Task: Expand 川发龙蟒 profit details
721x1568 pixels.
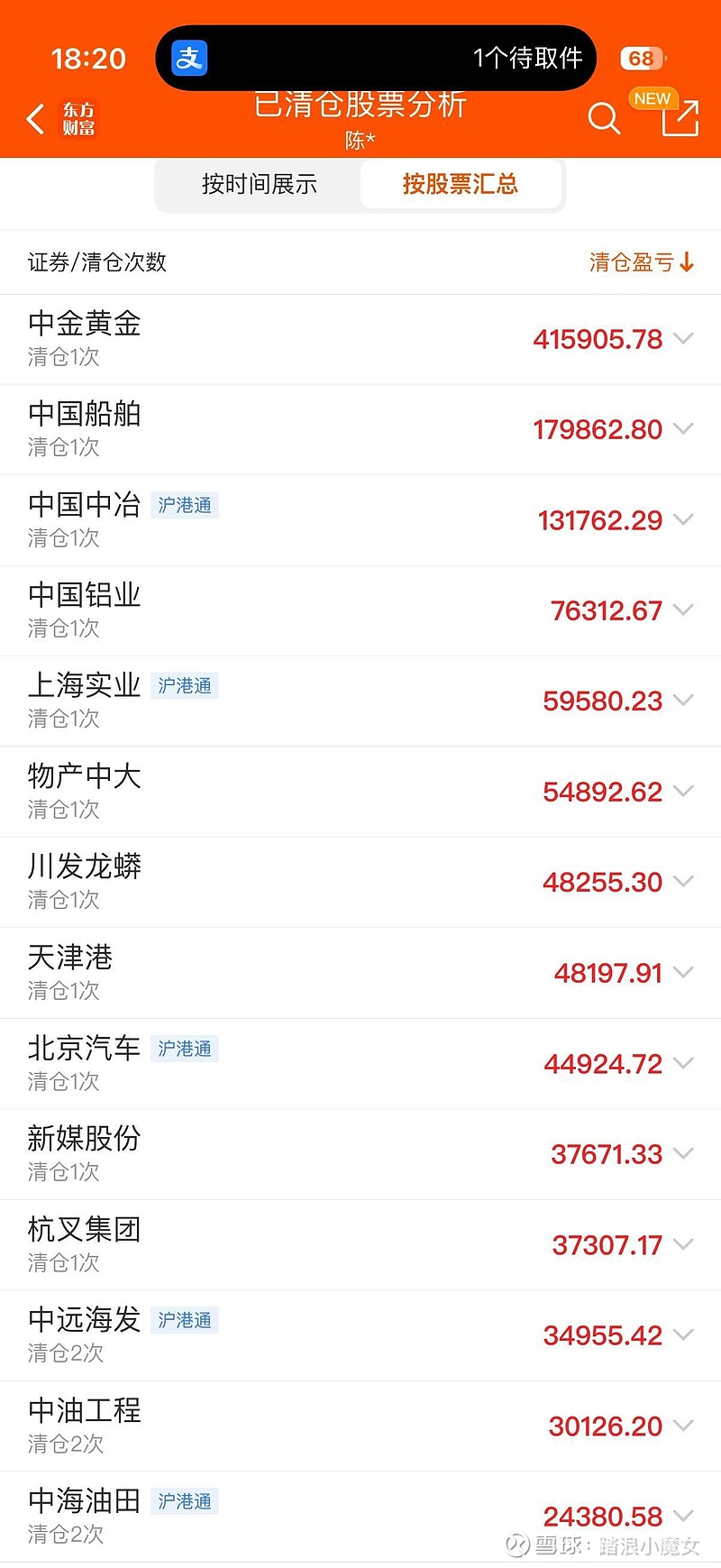Action: point(683,882)
